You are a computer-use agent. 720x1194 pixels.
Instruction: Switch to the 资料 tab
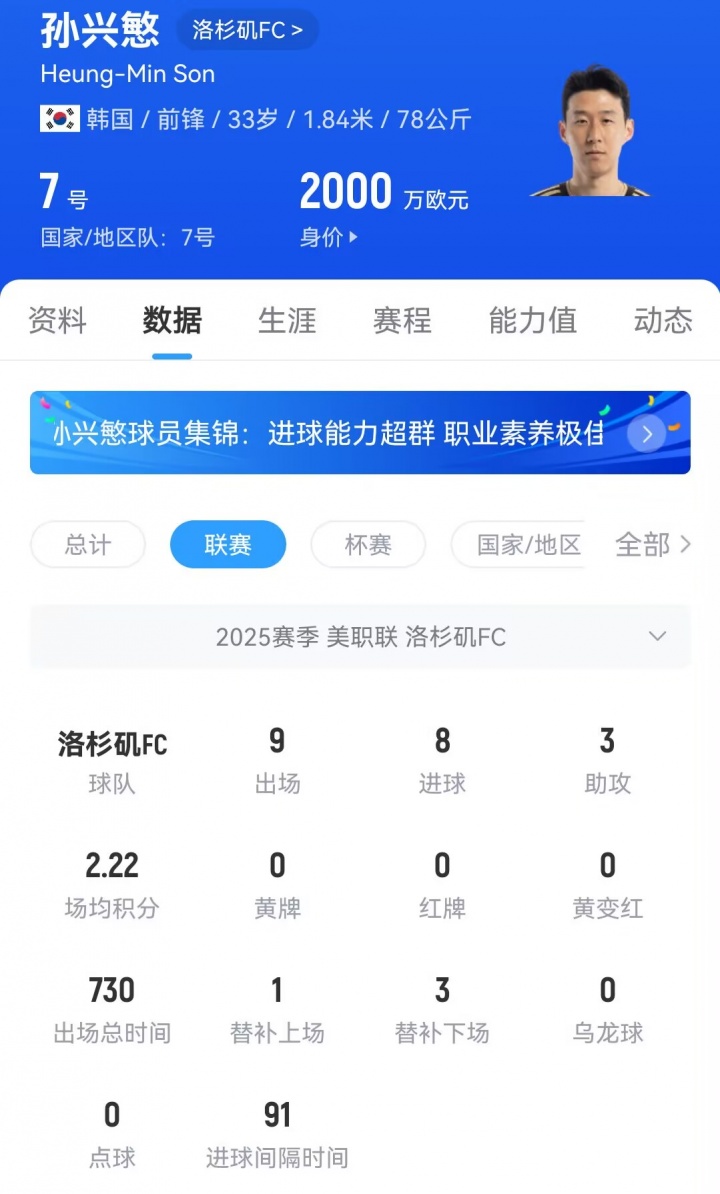coord(57,320)
